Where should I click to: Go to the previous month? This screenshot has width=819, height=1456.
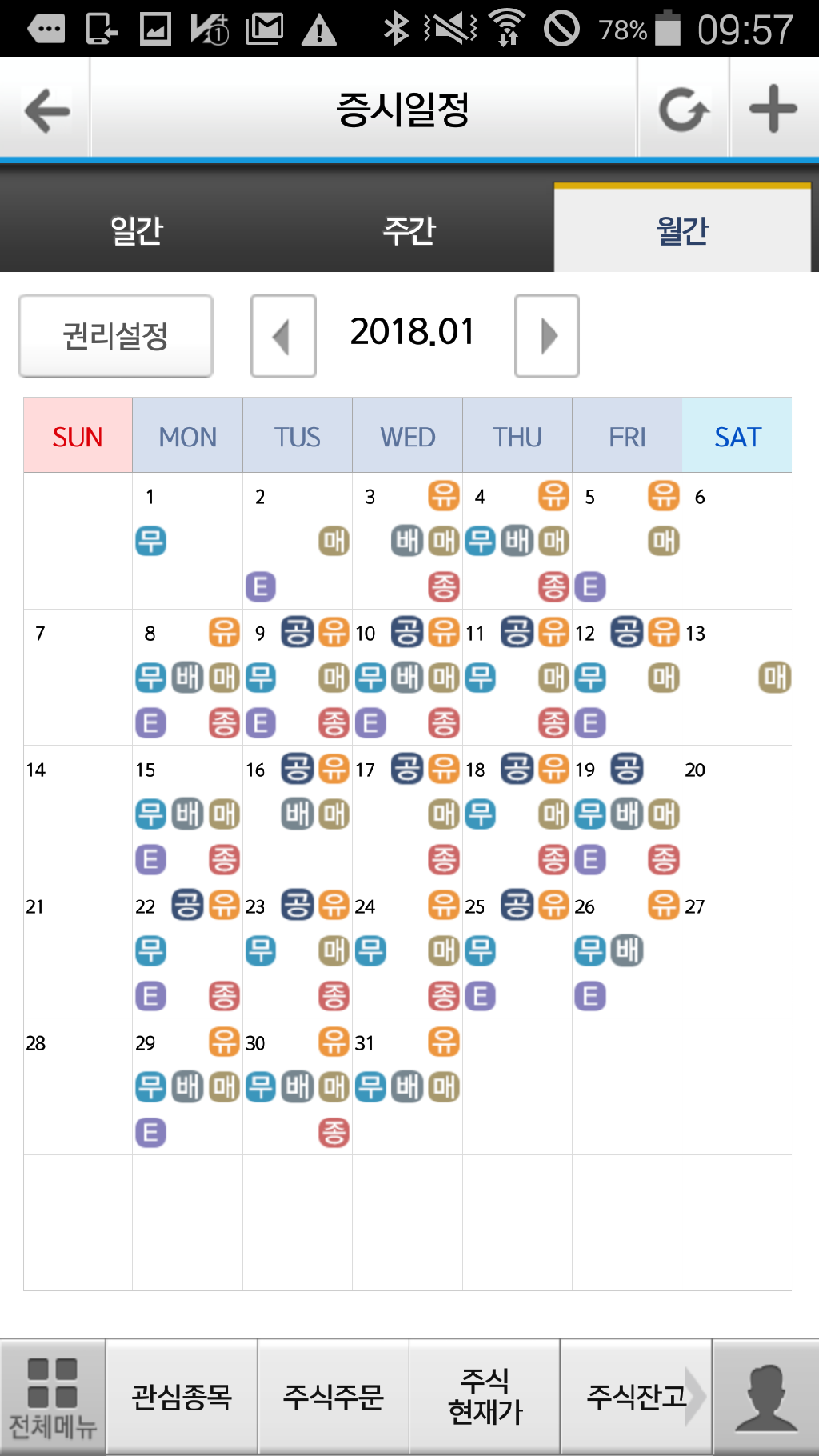283,336
